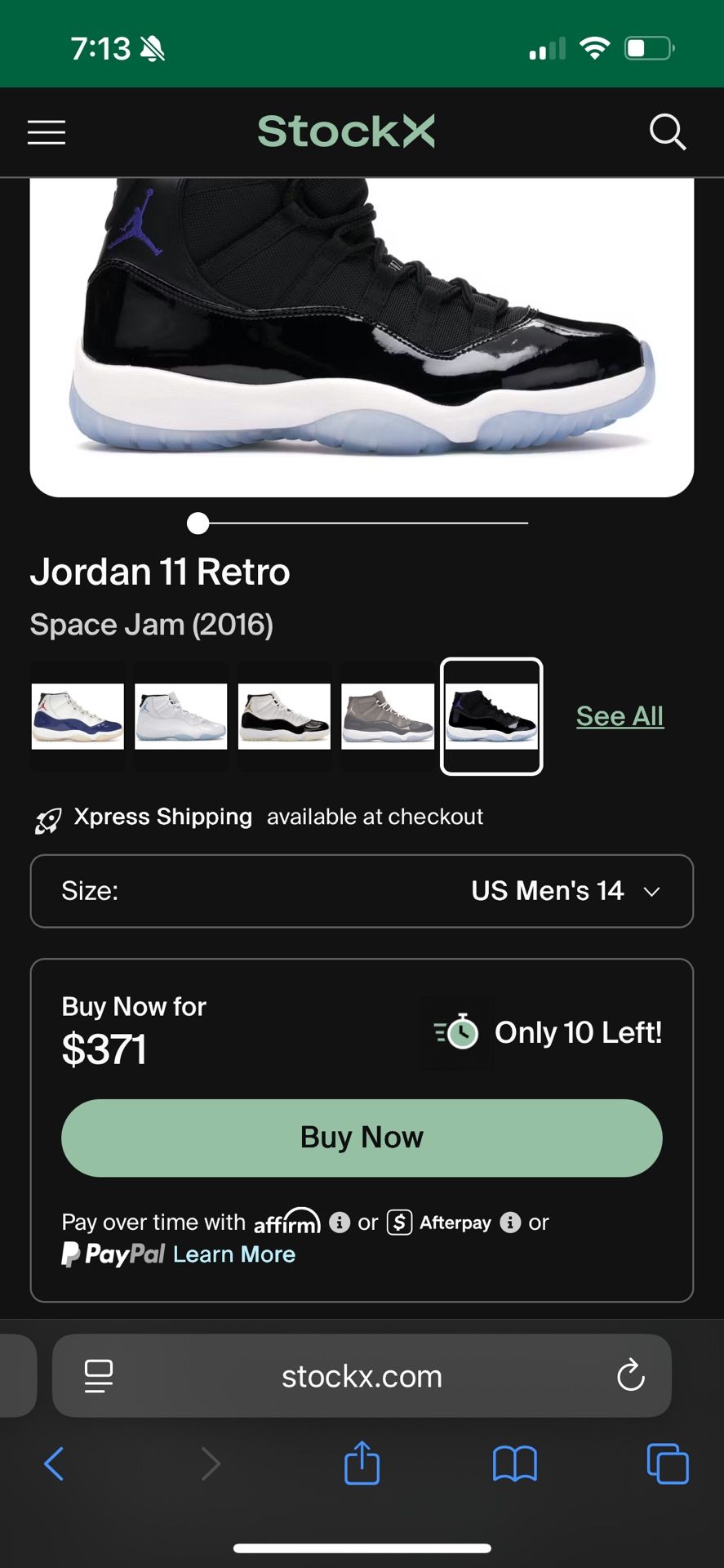The height and width of the screenshot is (1568, 724).
Task: See All product colorways
Action: tap(620, 715)
